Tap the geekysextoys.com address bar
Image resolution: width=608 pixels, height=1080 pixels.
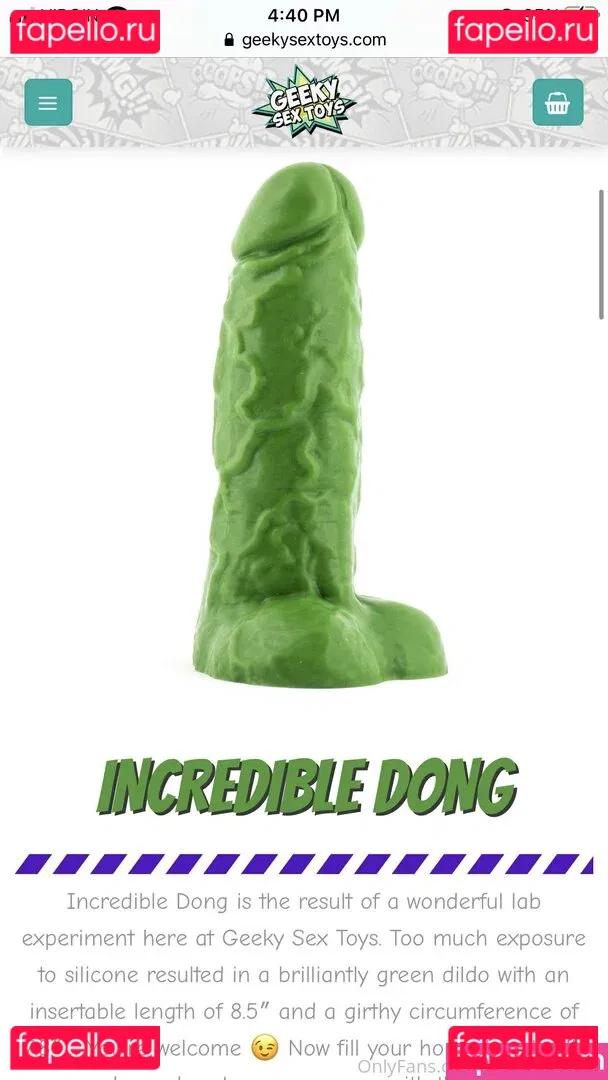(304, 40)
